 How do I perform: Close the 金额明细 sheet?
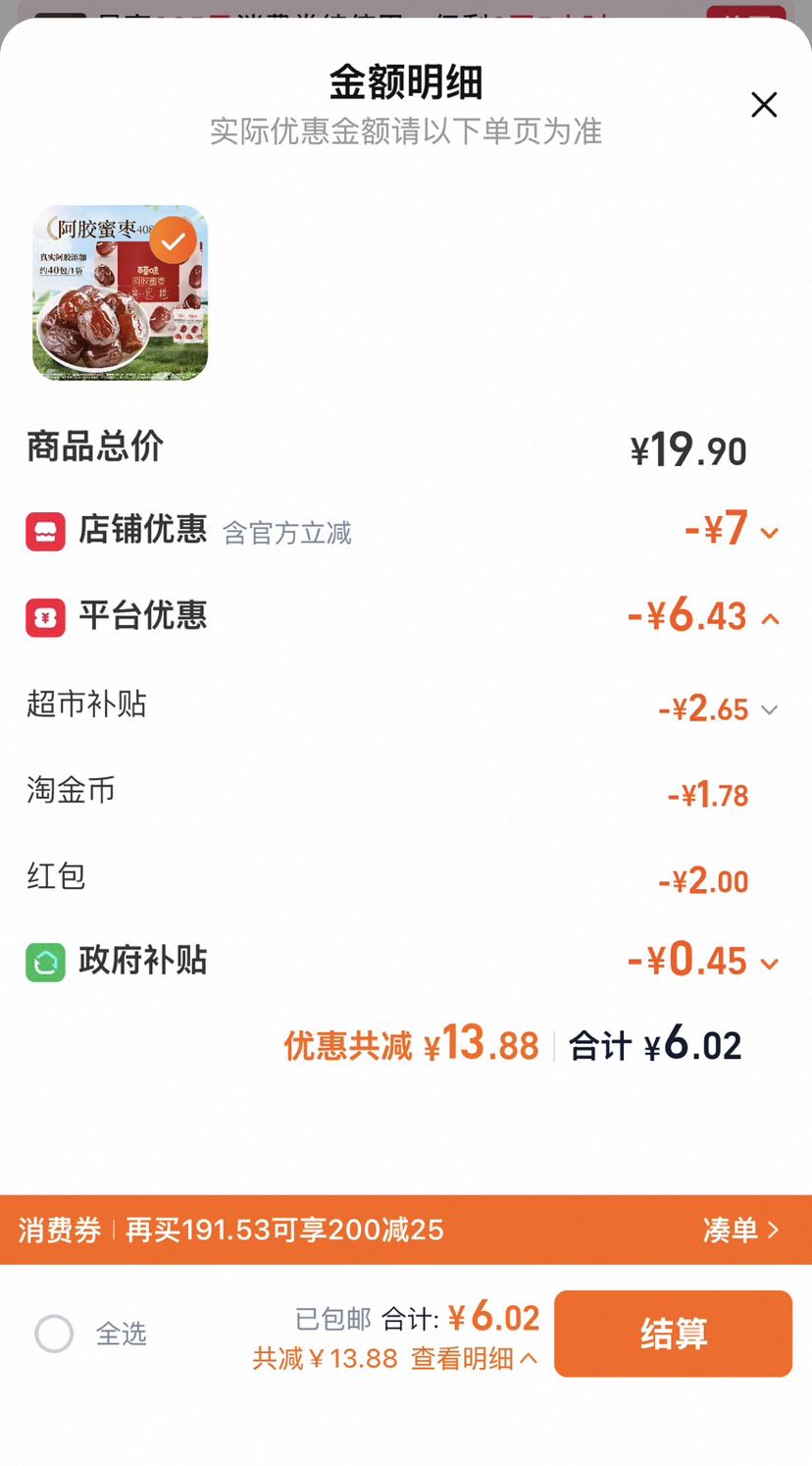[764, 105]
